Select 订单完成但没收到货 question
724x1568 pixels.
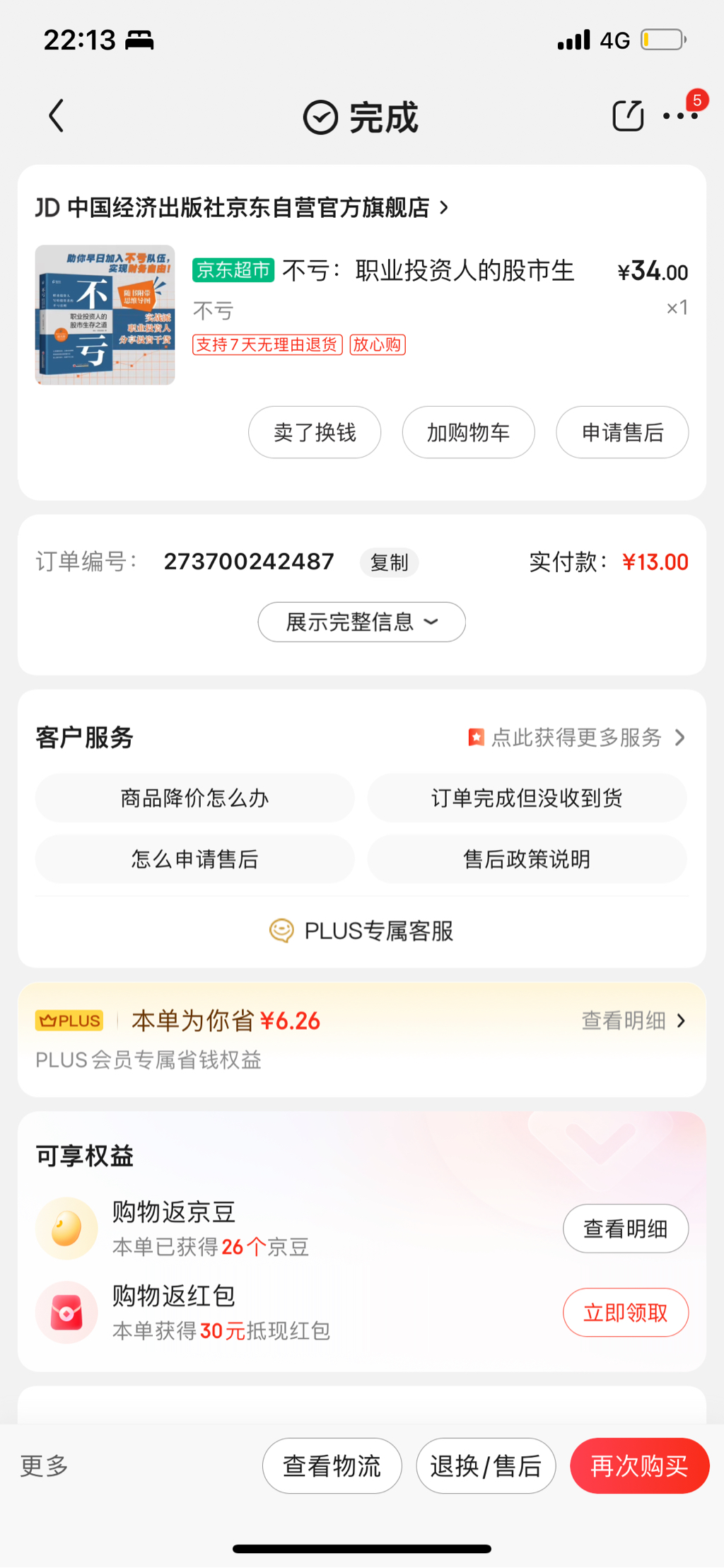[527, 798]
